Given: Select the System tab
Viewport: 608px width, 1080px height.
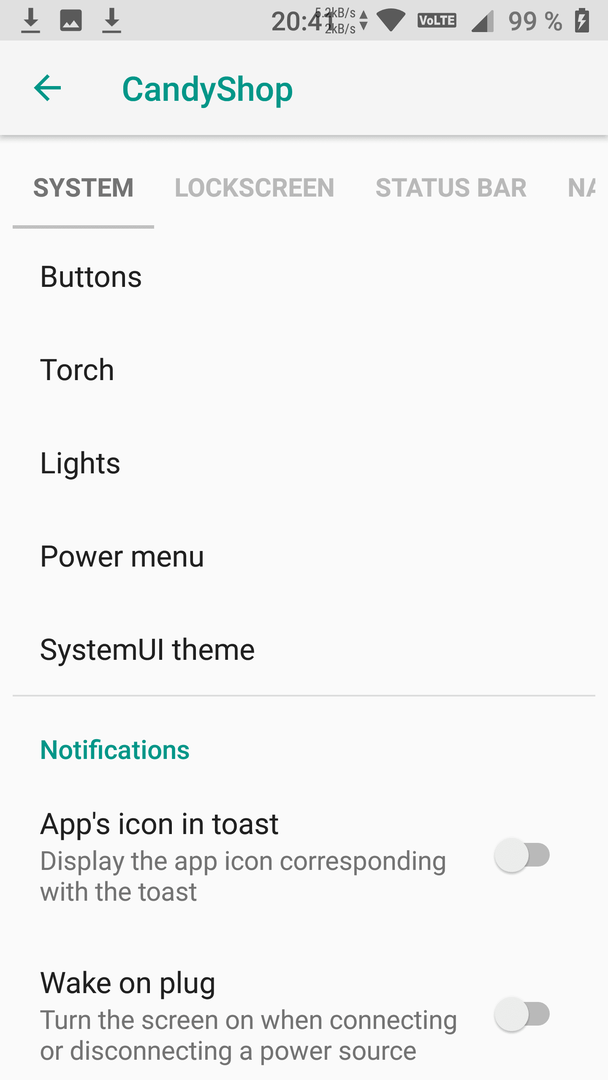Looking at the screenshot, I should click(83, 187).
